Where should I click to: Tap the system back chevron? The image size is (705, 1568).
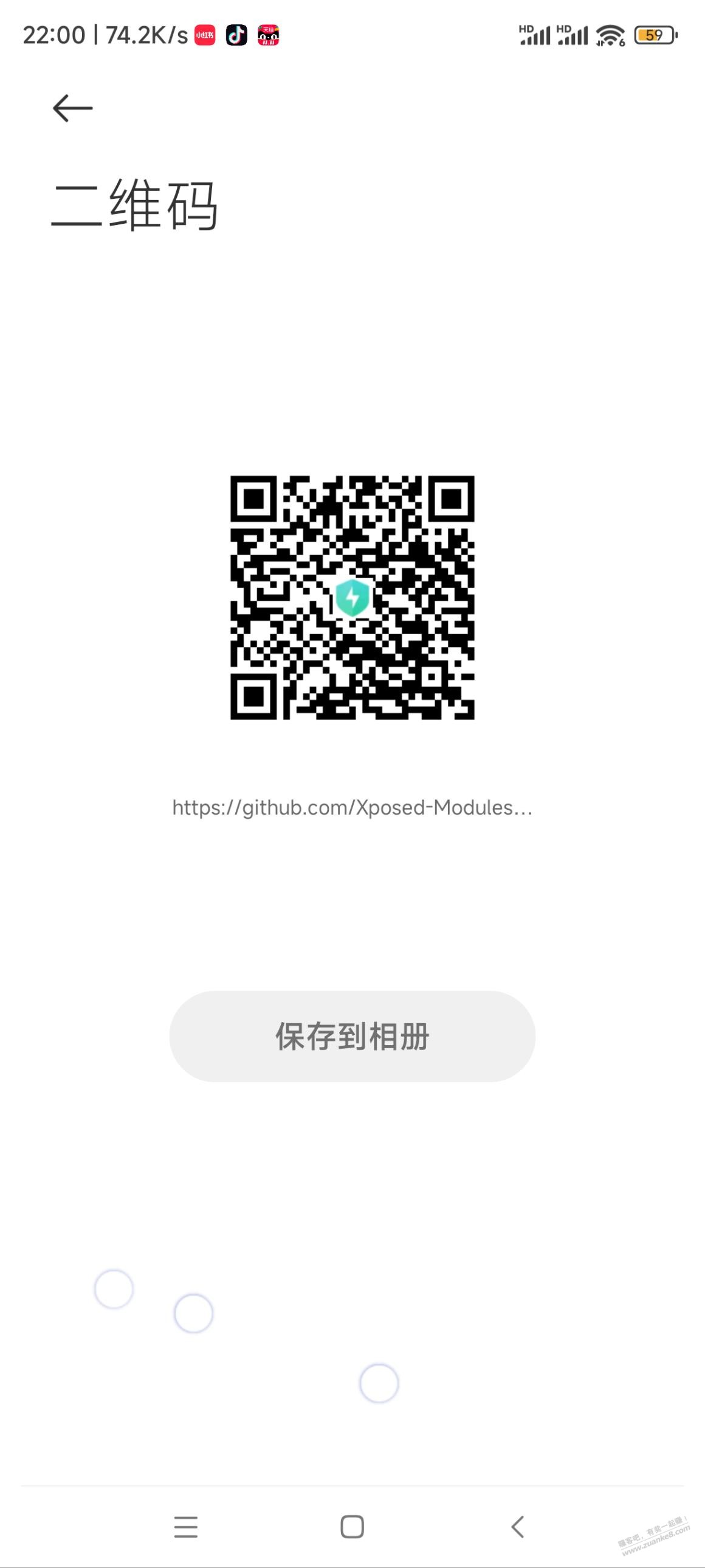pos(518,1527)
